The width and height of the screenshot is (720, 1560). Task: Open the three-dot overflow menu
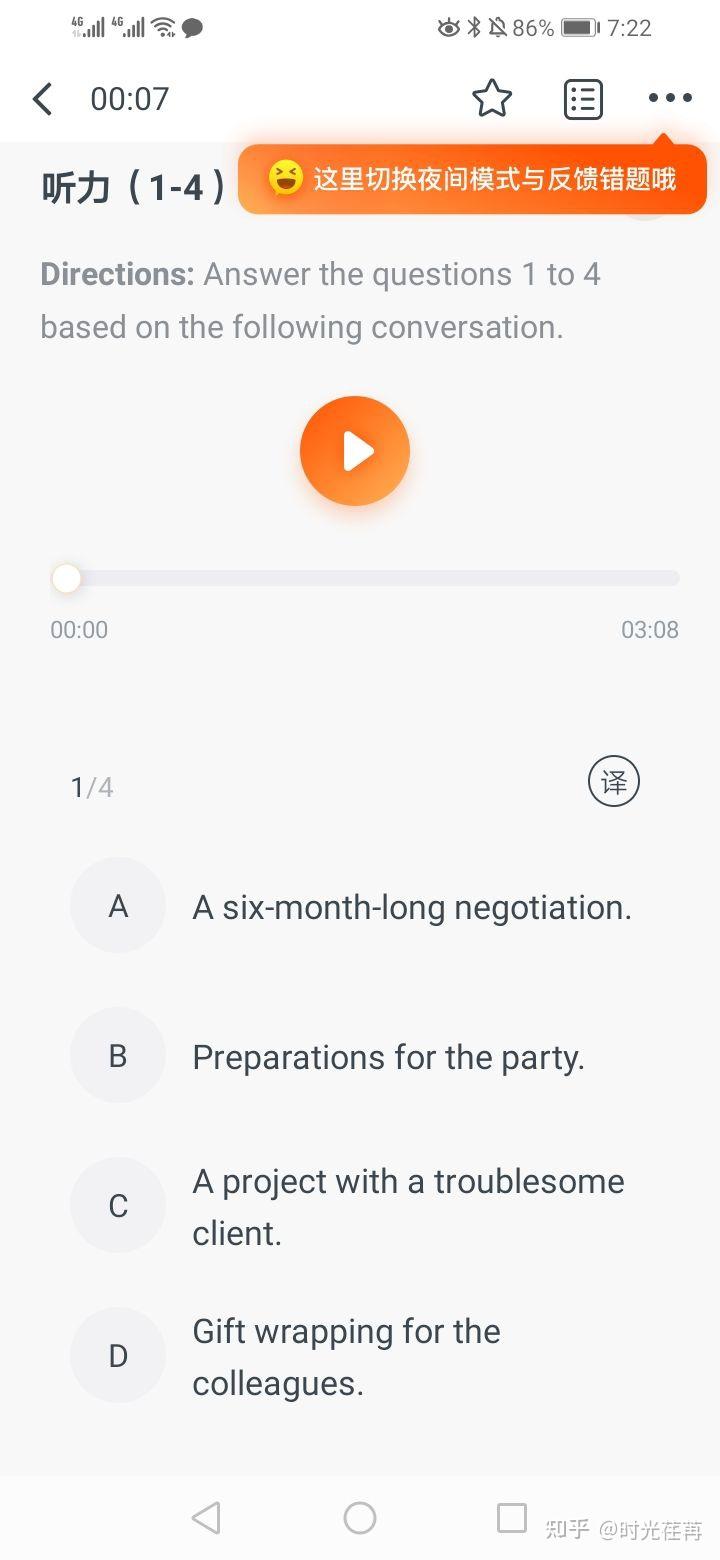pos(670,98)
